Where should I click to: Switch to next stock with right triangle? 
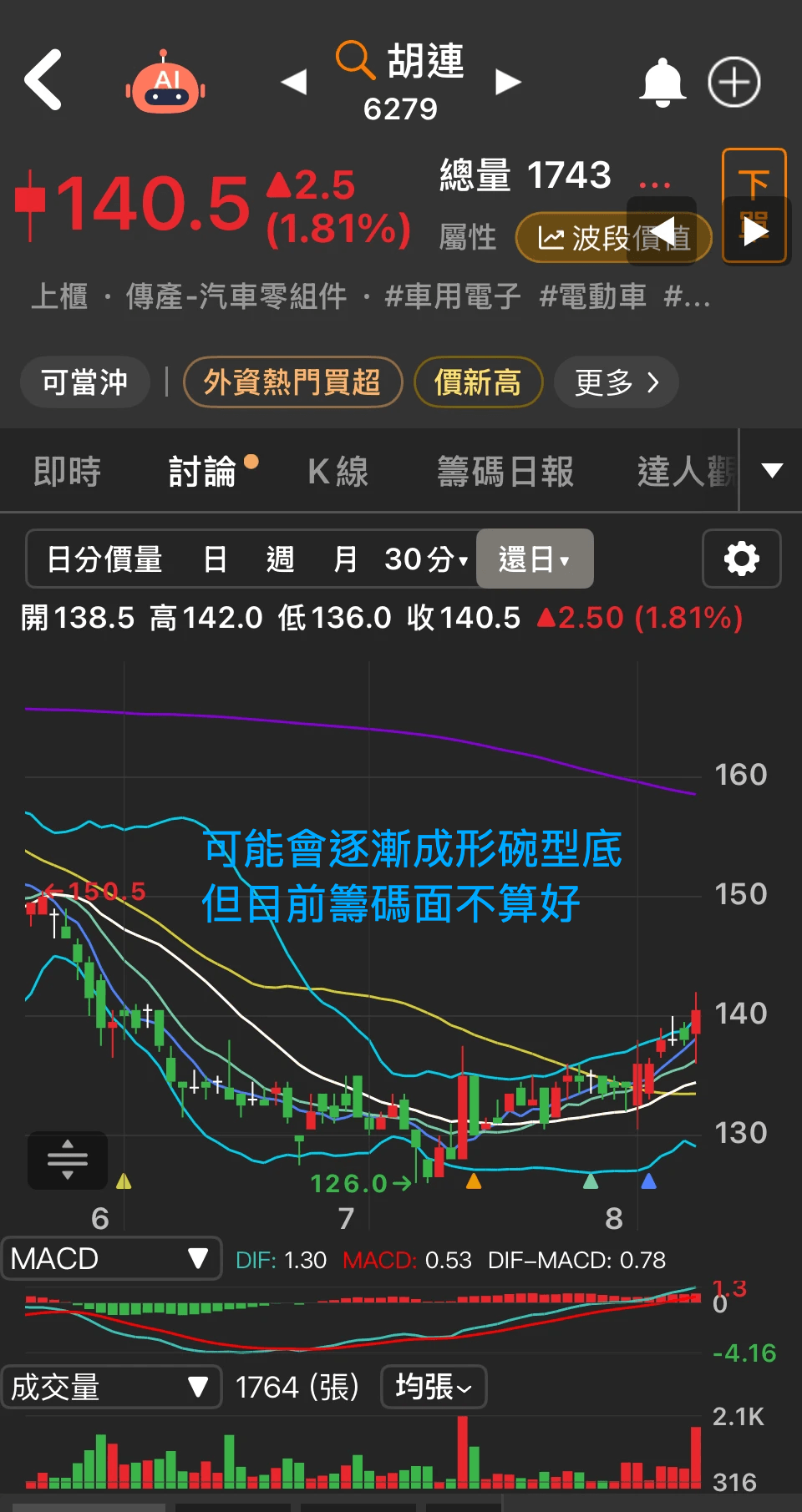click(508, 82)
